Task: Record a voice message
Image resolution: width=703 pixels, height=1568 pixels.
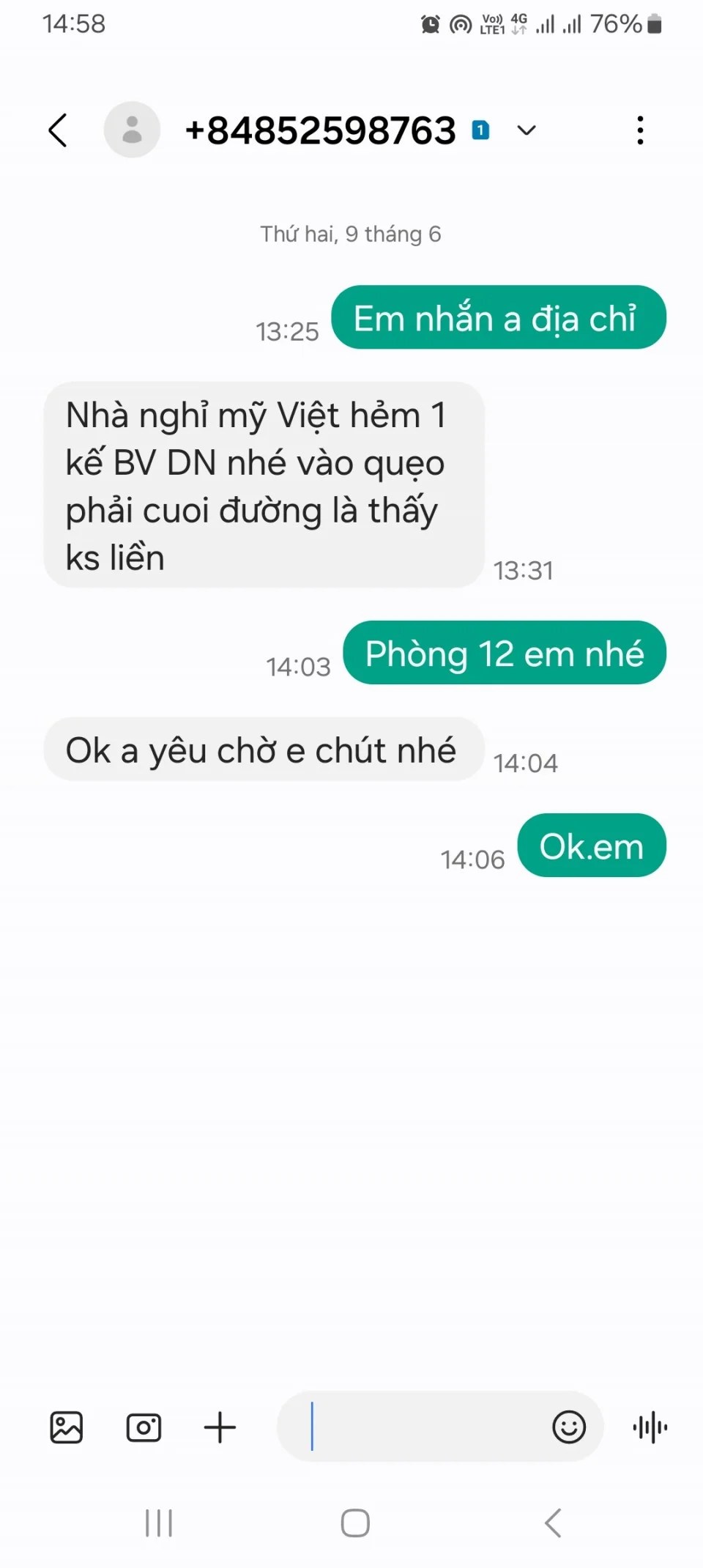Action: [x=650, y=1427]
